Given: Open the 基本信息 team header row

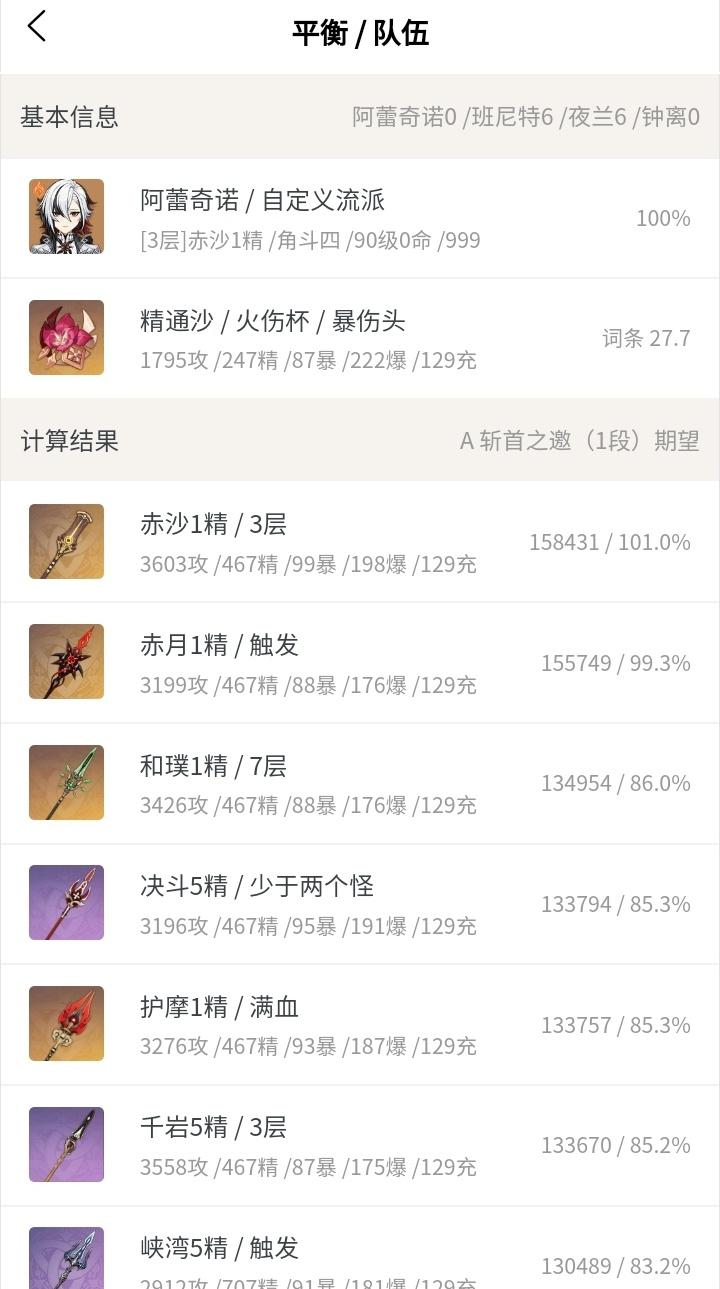Looking at the screenshot, I should [x=360, y=117].
